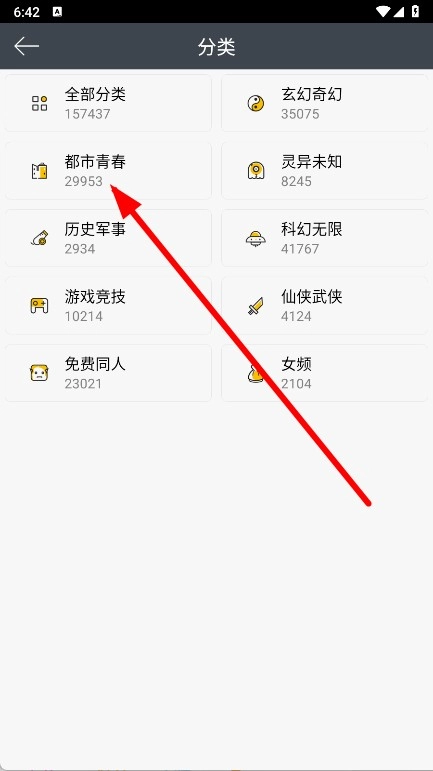Open the 都市青春 category
This screenshot has height=771, width=433.
108,171
